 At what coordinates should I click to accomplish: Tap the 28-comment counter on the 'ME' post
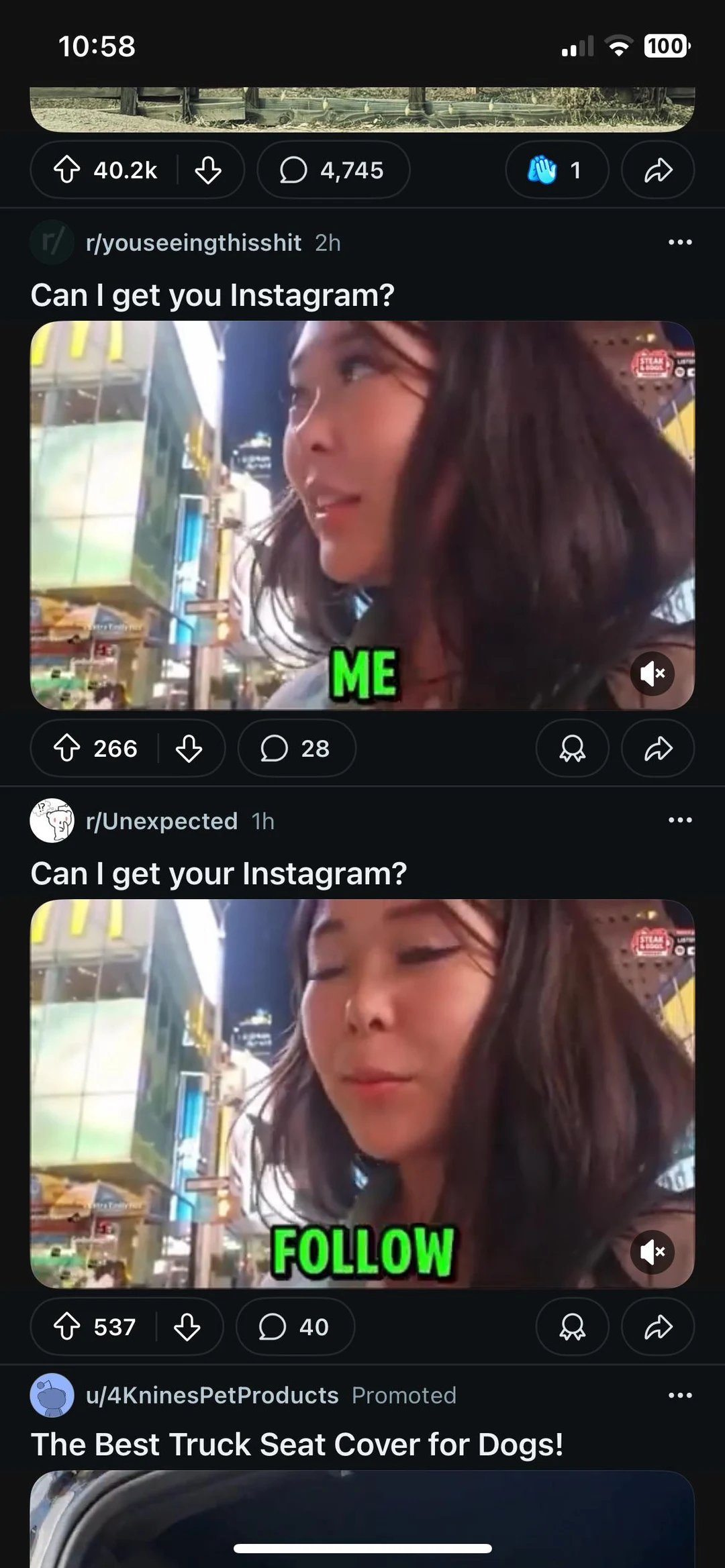coord(297,749)
